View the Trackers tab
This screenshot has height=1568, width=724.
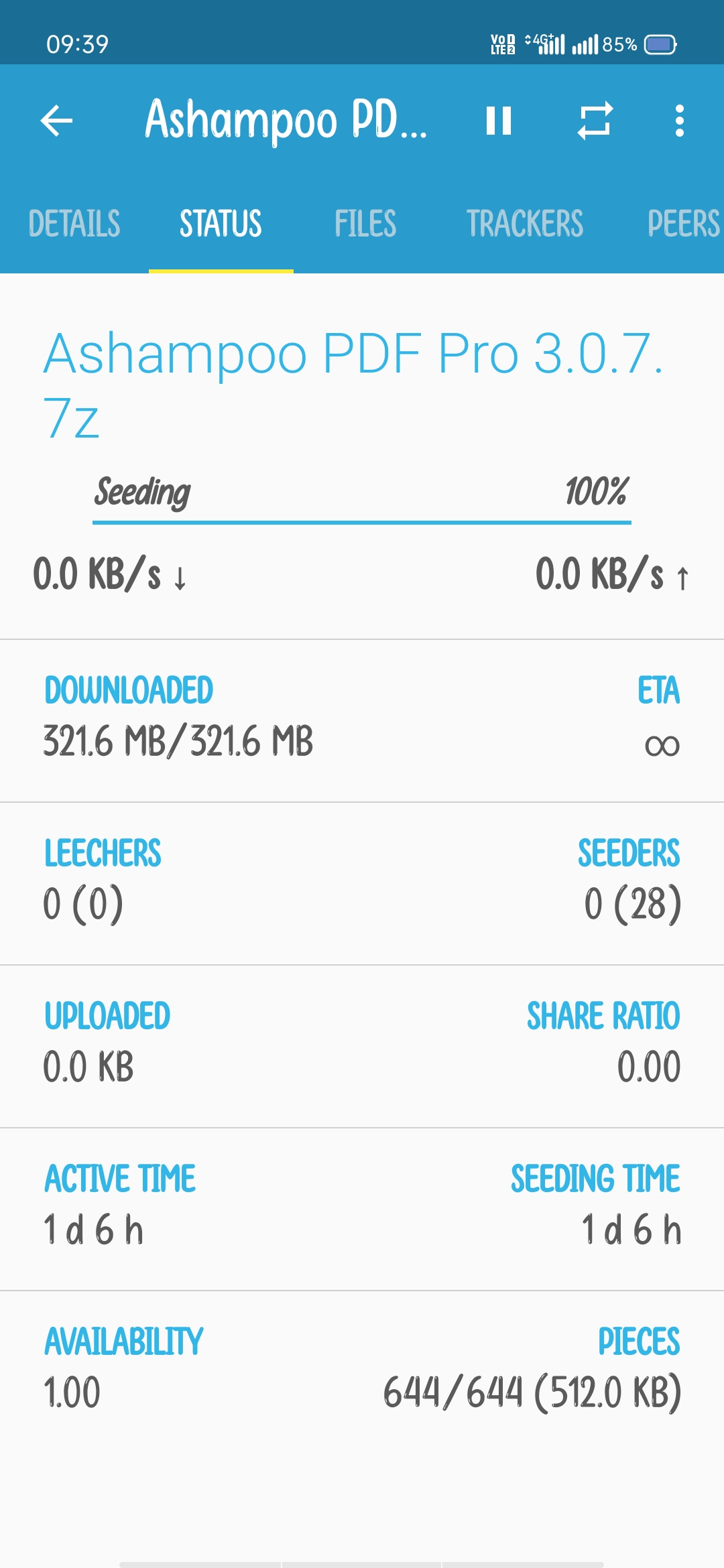(525, 224)
